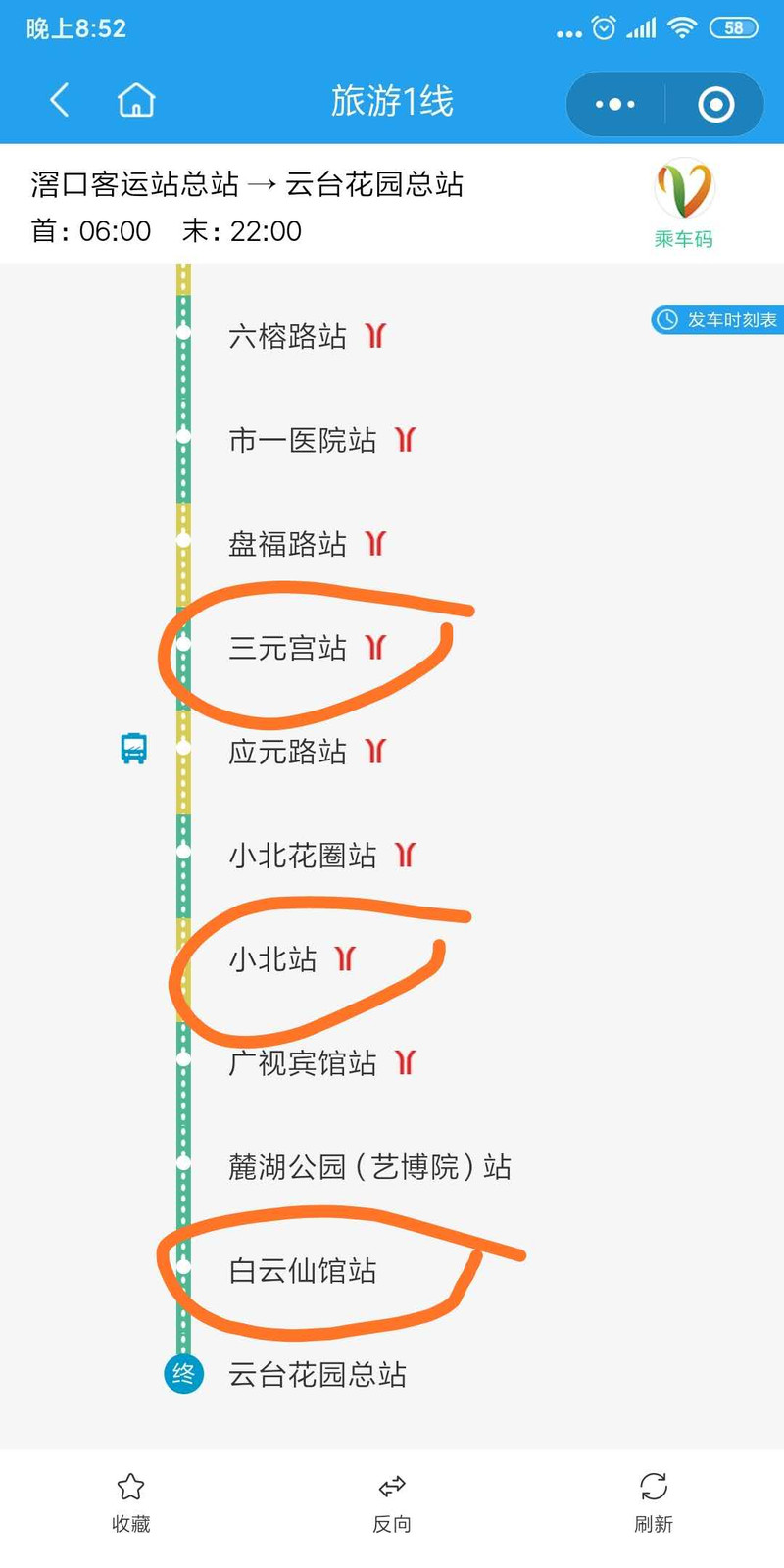
Task: Open the 乘车码 ride code
Action: (x=684, y=204)
